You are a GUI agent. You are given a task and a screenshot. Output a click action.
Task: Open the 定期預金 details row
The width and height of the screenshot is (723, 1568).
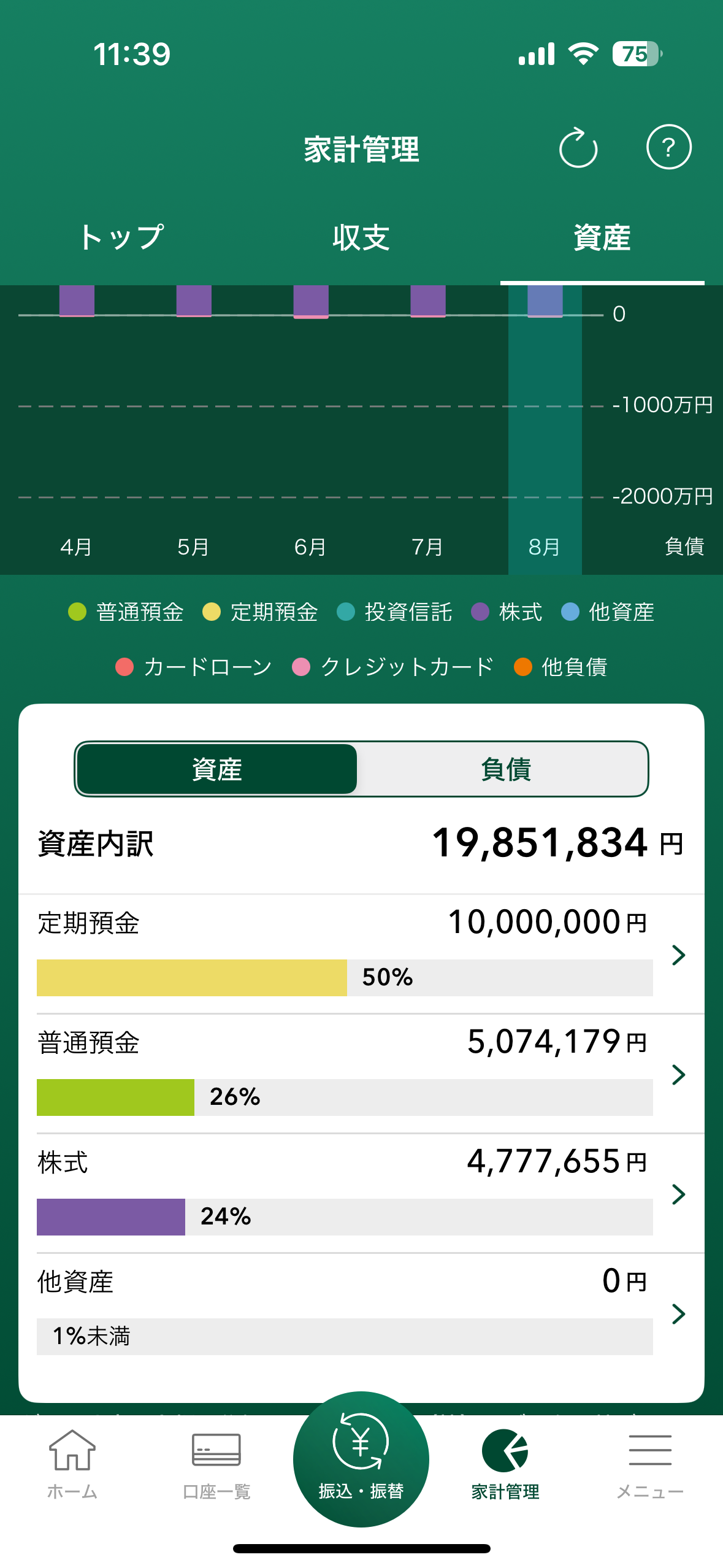coord(361,954)
